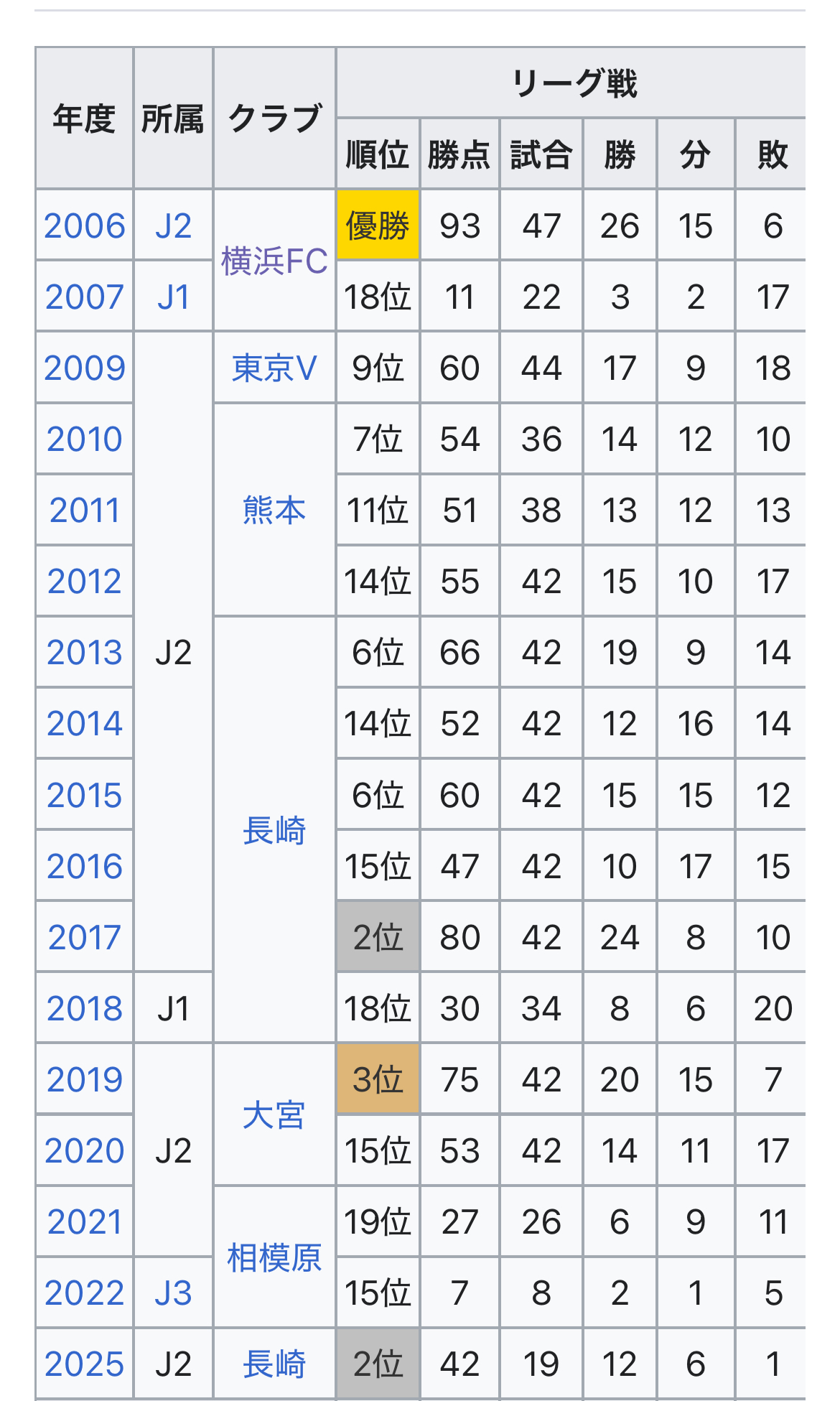Image resolution: width=840 pixels, height=1401 pixels.
Task: Open the 東京V club link
Action: click(274, 368)
